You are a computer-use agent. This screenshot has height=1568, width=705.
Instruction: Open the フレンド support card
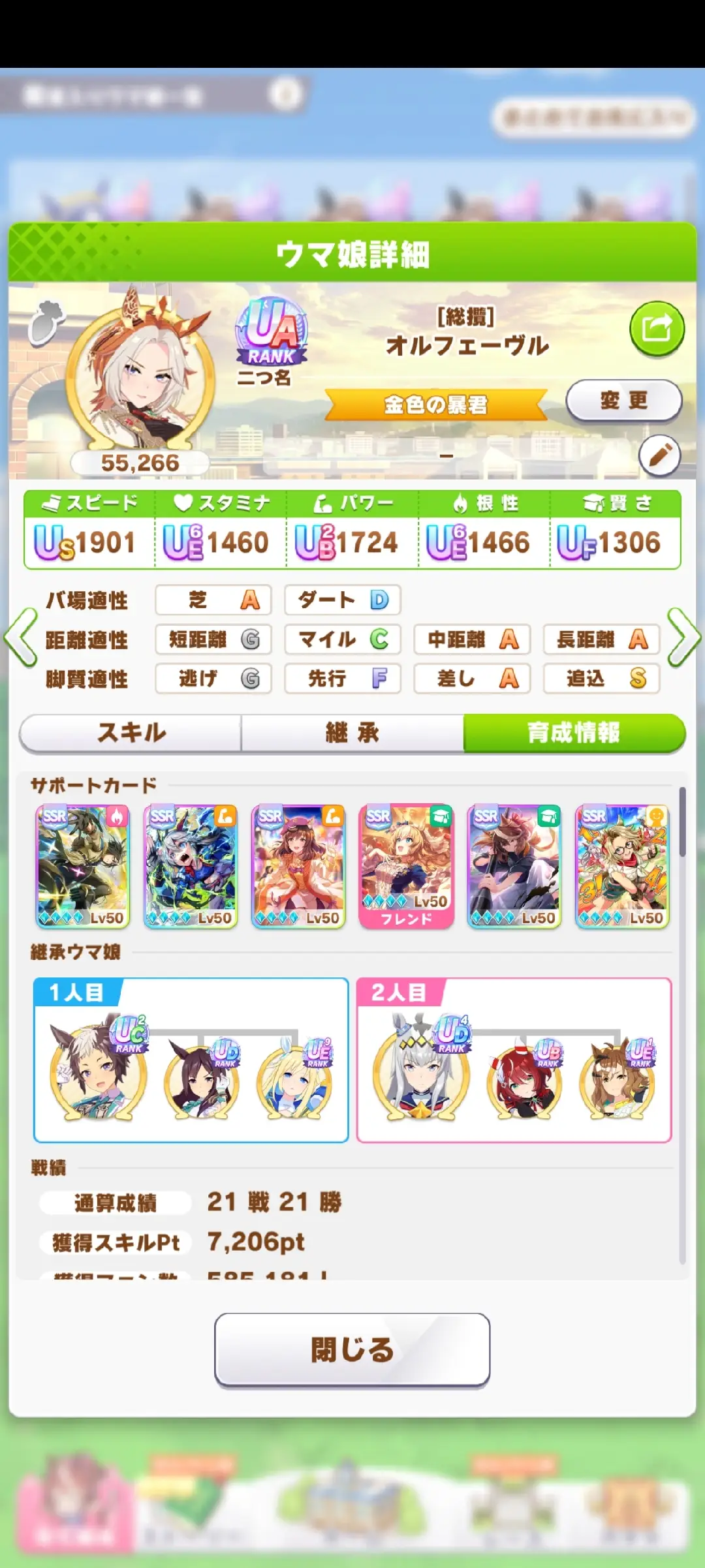(x=406, y=865)
